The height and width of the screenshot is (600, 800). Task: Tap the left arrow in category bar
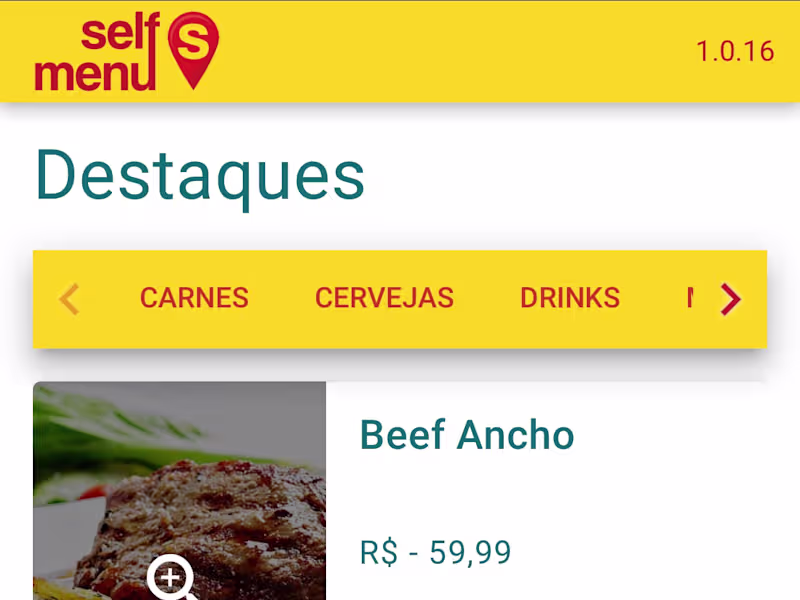click(x=69, y=299)
